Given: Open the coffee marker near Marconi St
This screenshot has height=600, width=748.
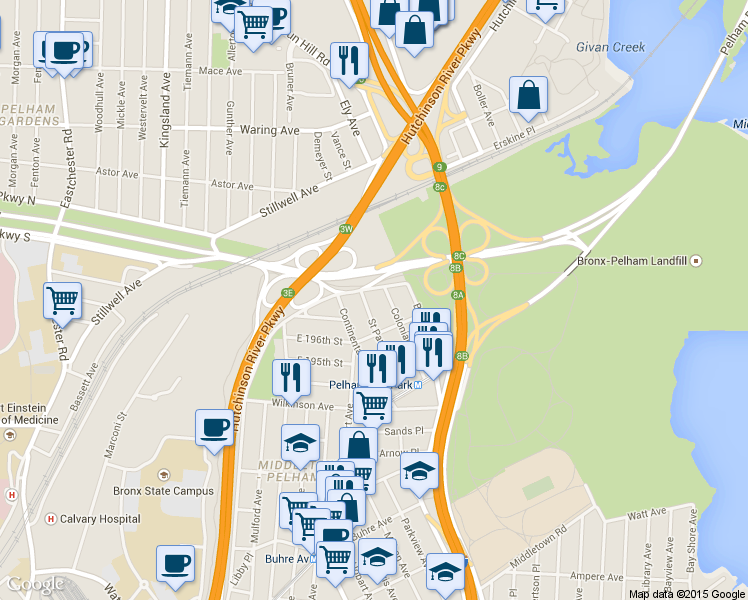Looking at the screenshot, I should [x=214, y=428].
